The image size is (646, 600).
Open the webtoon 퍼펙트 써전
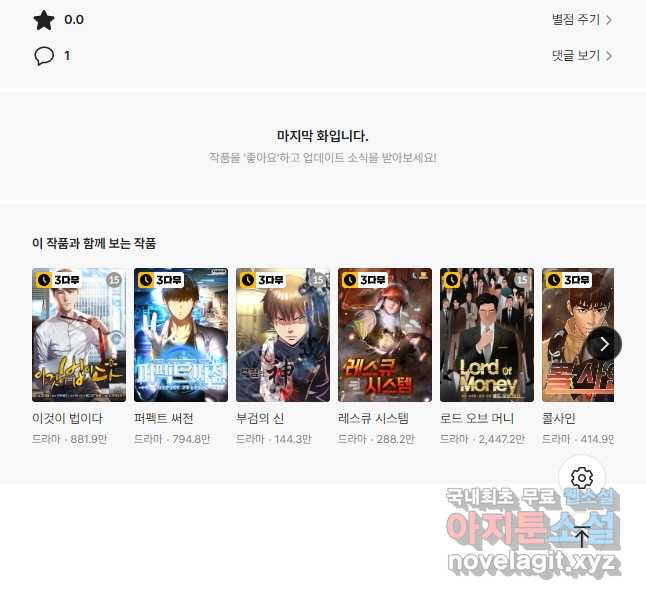[181, 335]
